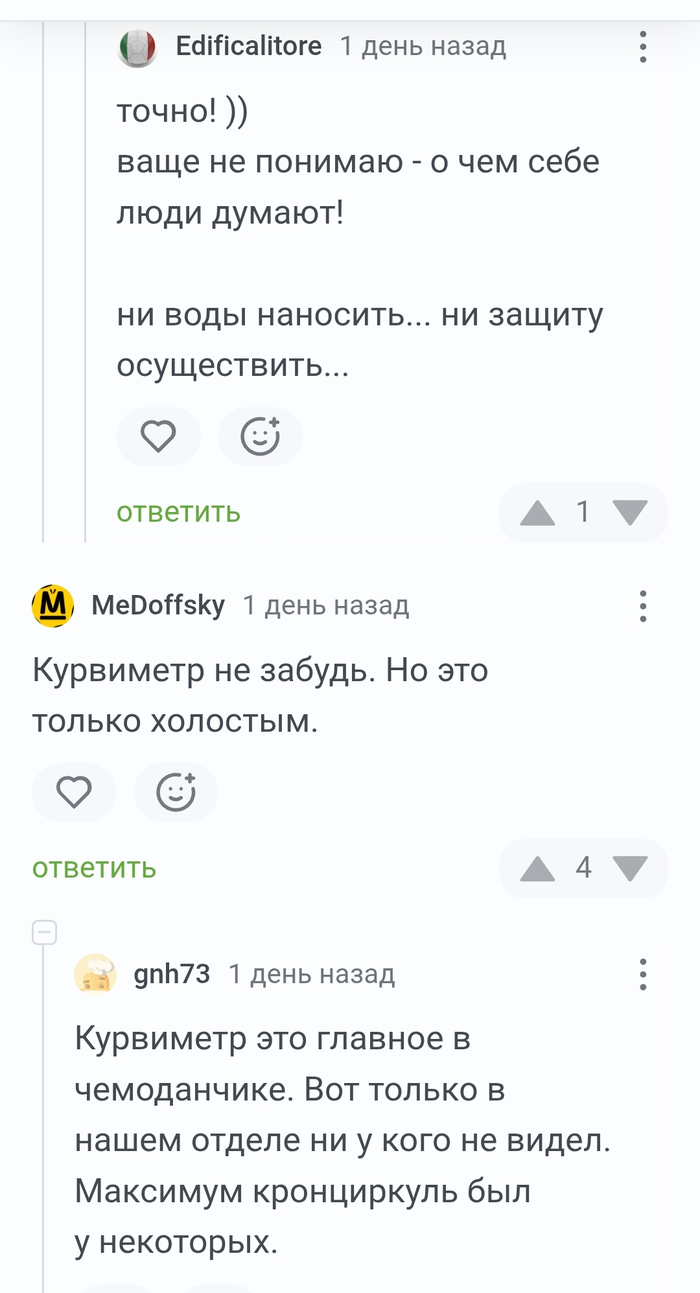Viewport: 700px width, 1293px height.
Task: Like MeDoffsky's comment with the heart
Action: (74, 792)
